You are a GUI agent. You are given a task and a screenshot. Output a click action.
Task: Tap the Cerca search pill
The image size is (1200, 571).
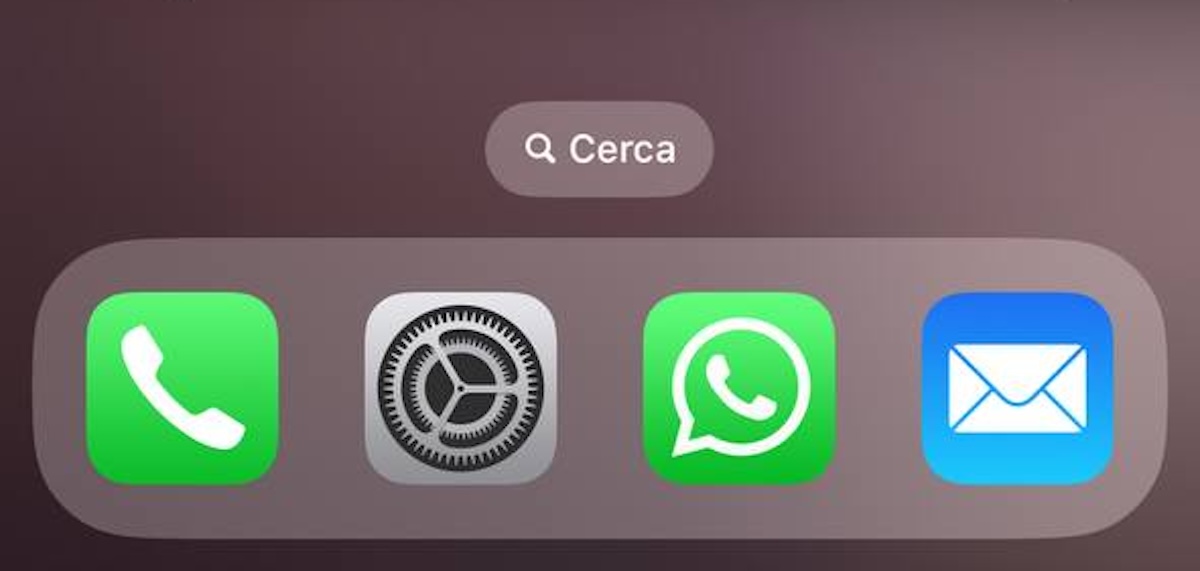click(x=599, y=149)
